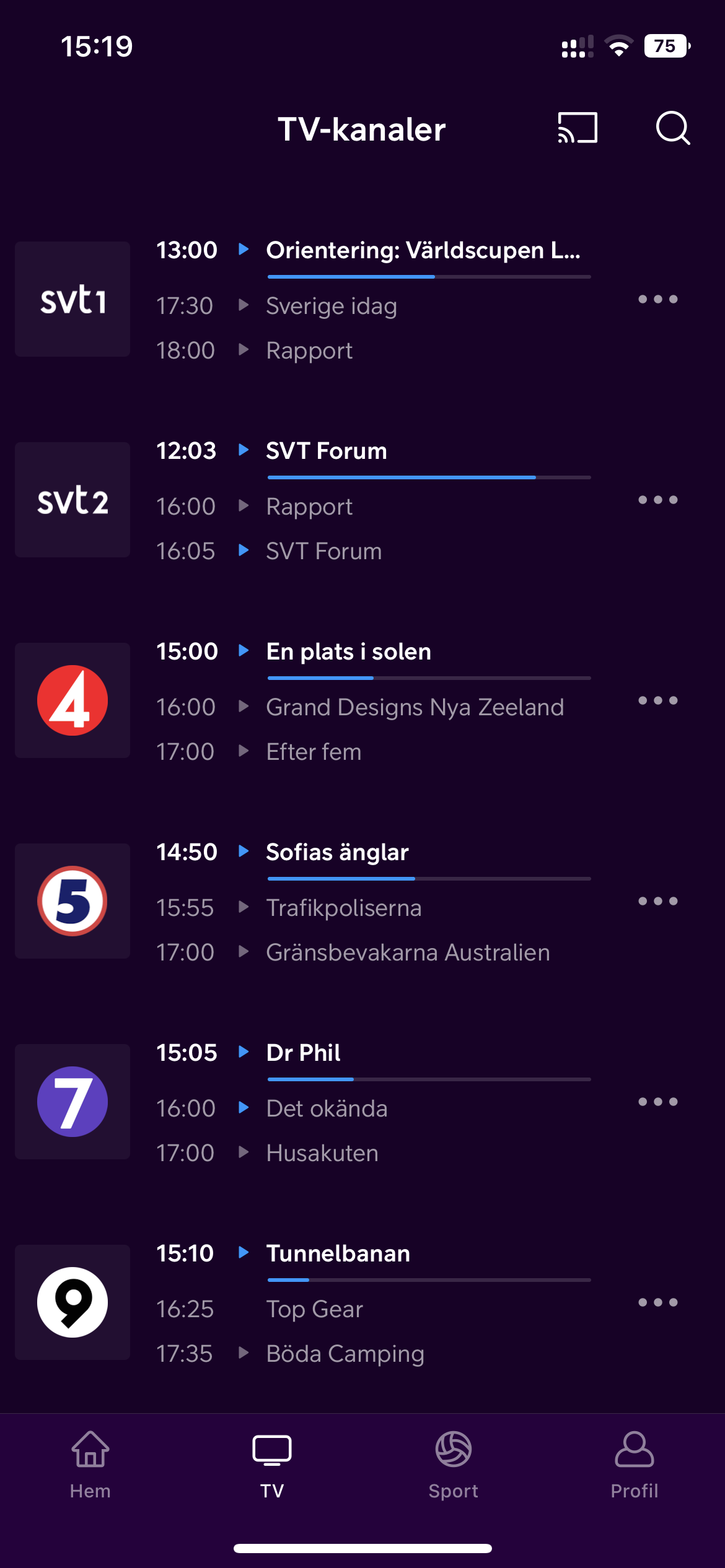The height and width of the screenshot is (1568, 725).
Task: Open the options menu for Kanal 5
Action: point(657,901)
